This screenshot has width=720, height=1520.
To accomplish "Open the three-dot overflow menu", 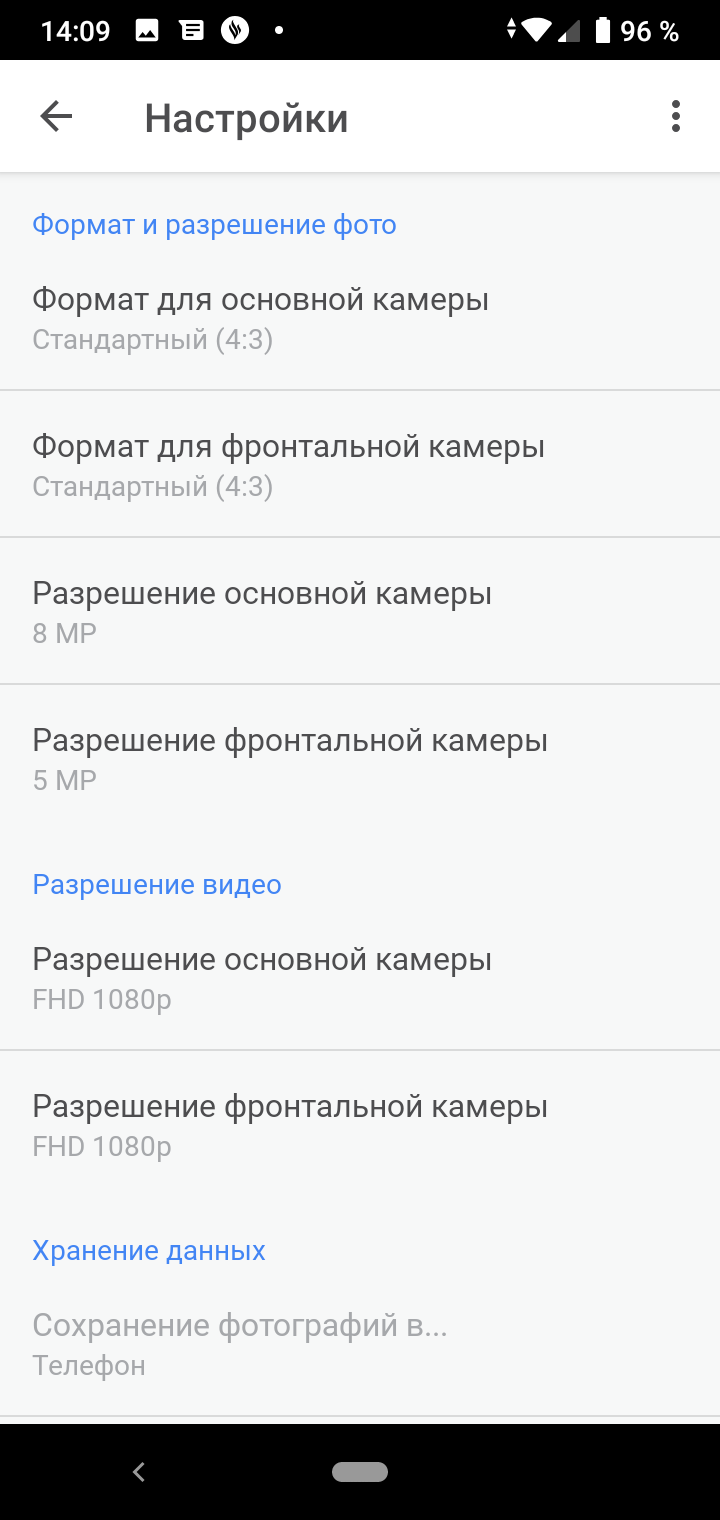I will pyautogui.click(x=676, y=117).
